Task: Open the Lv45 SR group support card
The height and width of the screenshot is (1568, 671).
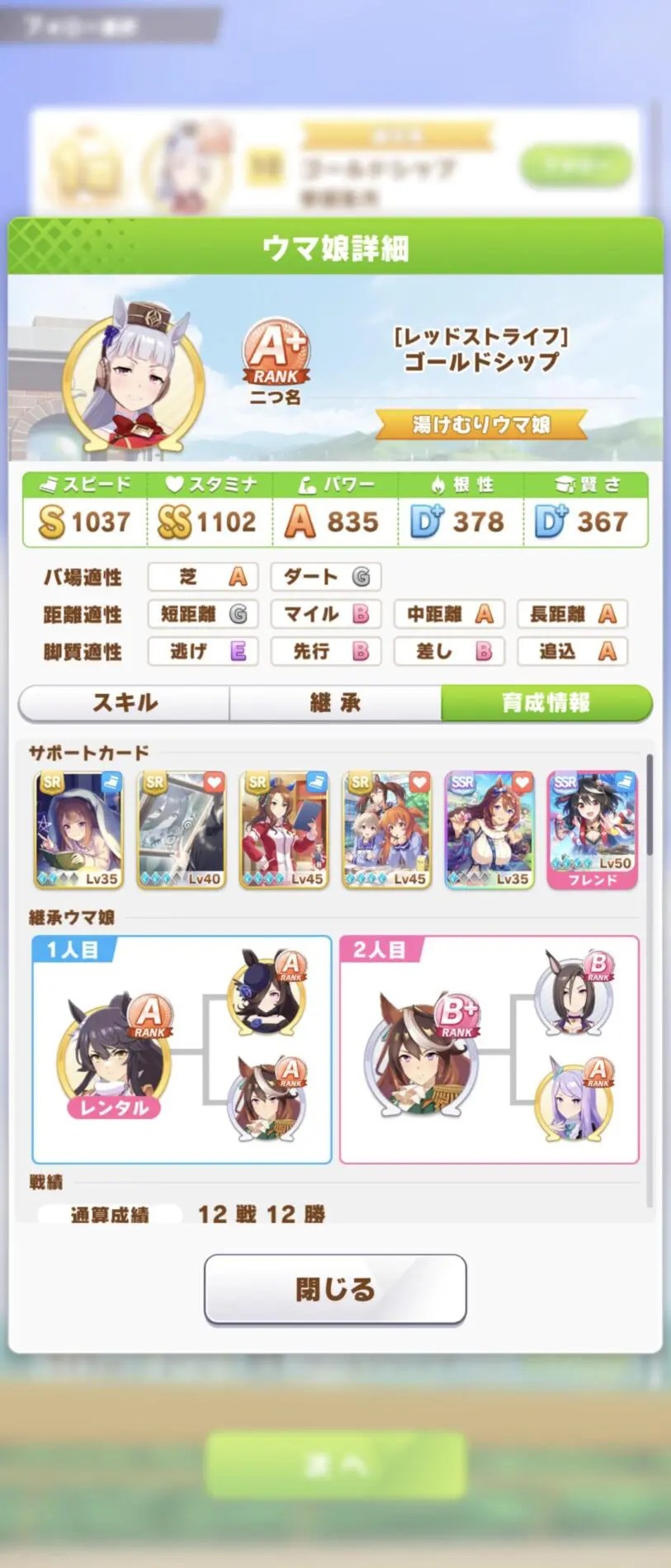Action: (x=386, y=829)
